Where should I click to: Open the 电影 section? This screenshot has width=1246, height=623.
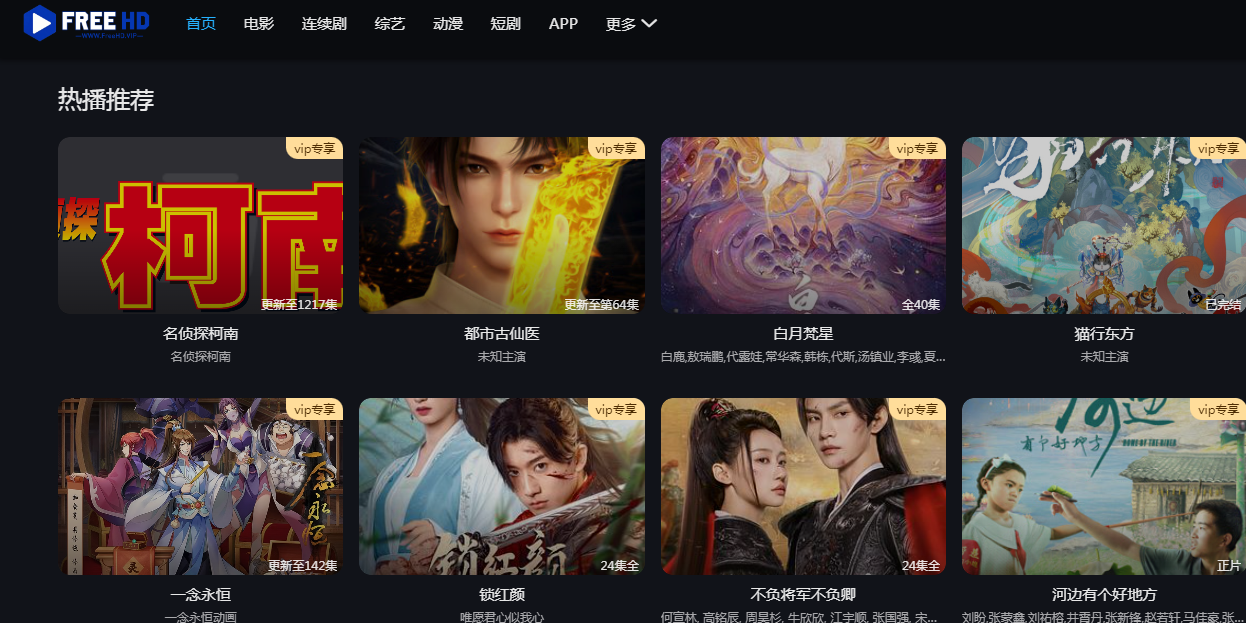(x=258, y=24)
